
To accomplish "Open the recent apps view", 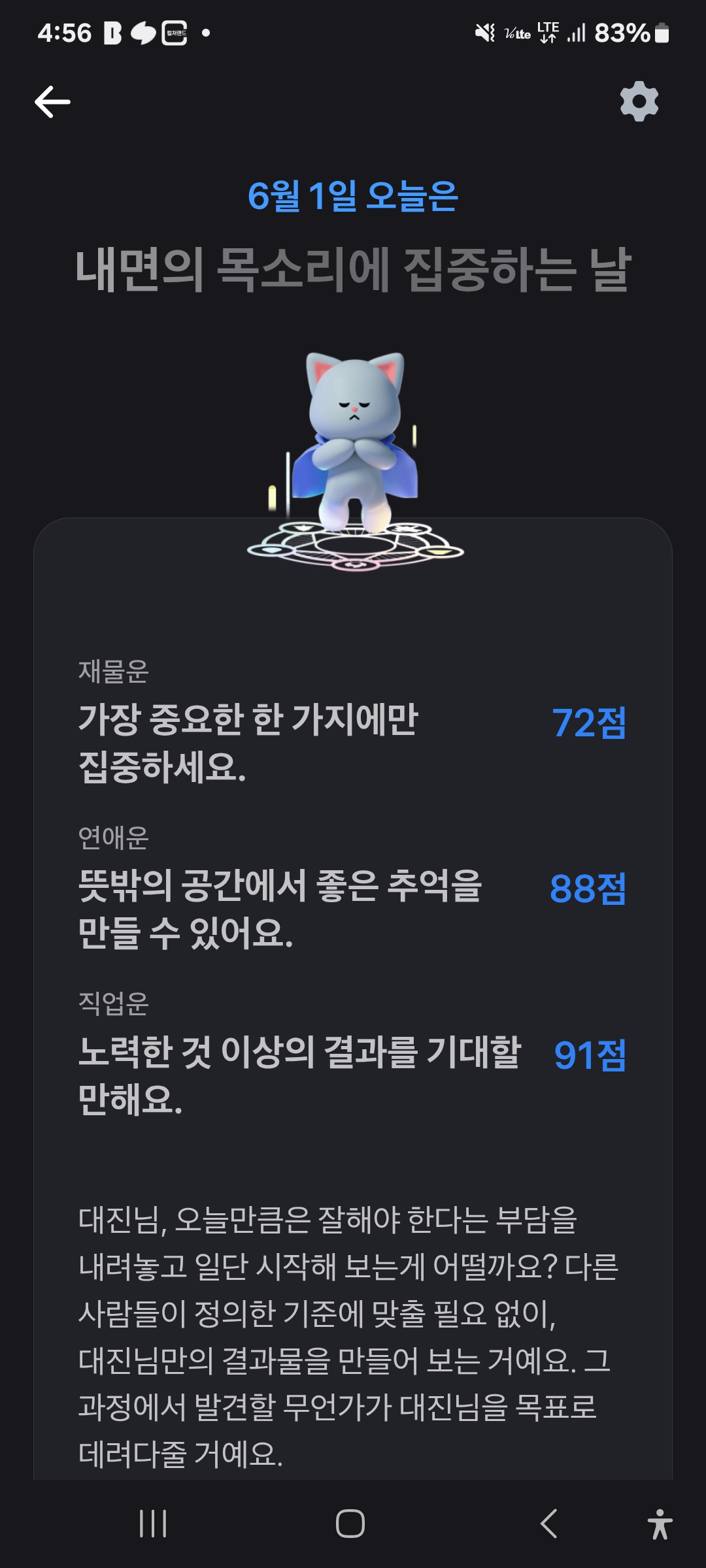I will [x=154, y=1524].
